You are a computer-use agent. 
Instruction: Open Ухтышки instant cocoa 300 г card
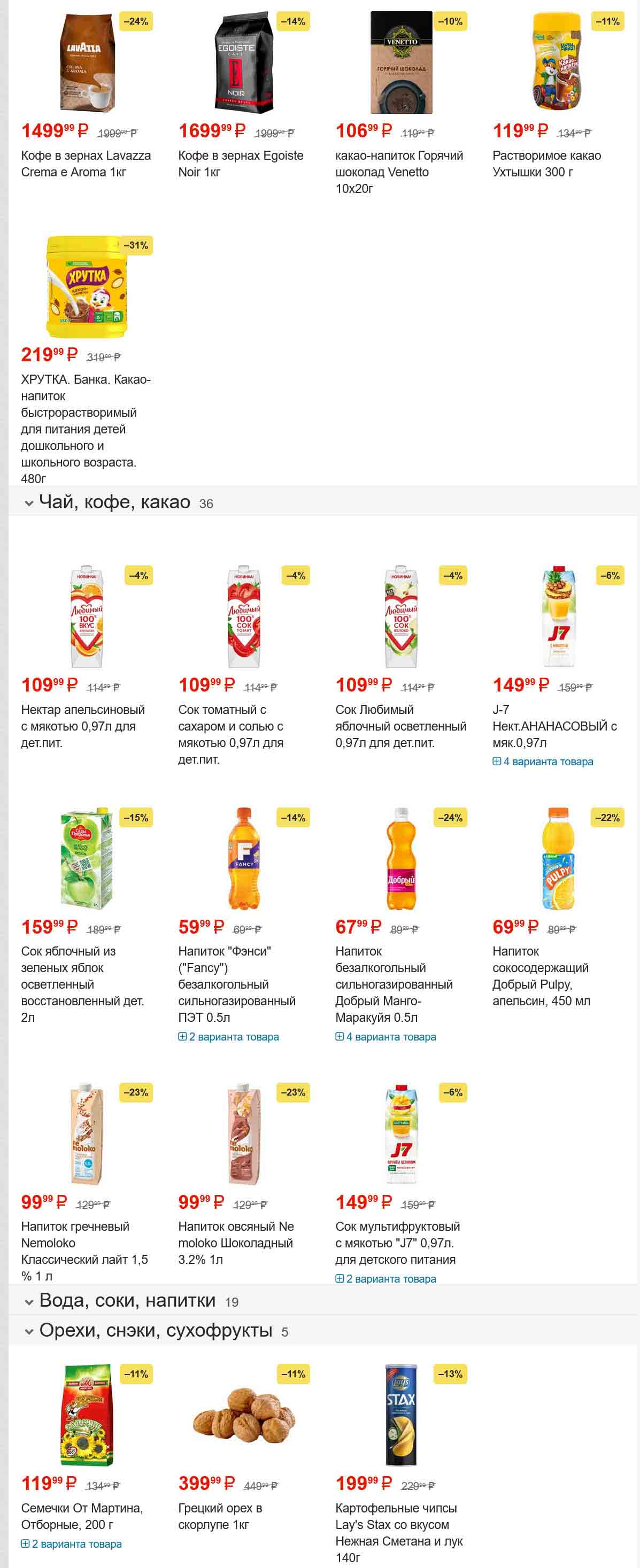546,163
